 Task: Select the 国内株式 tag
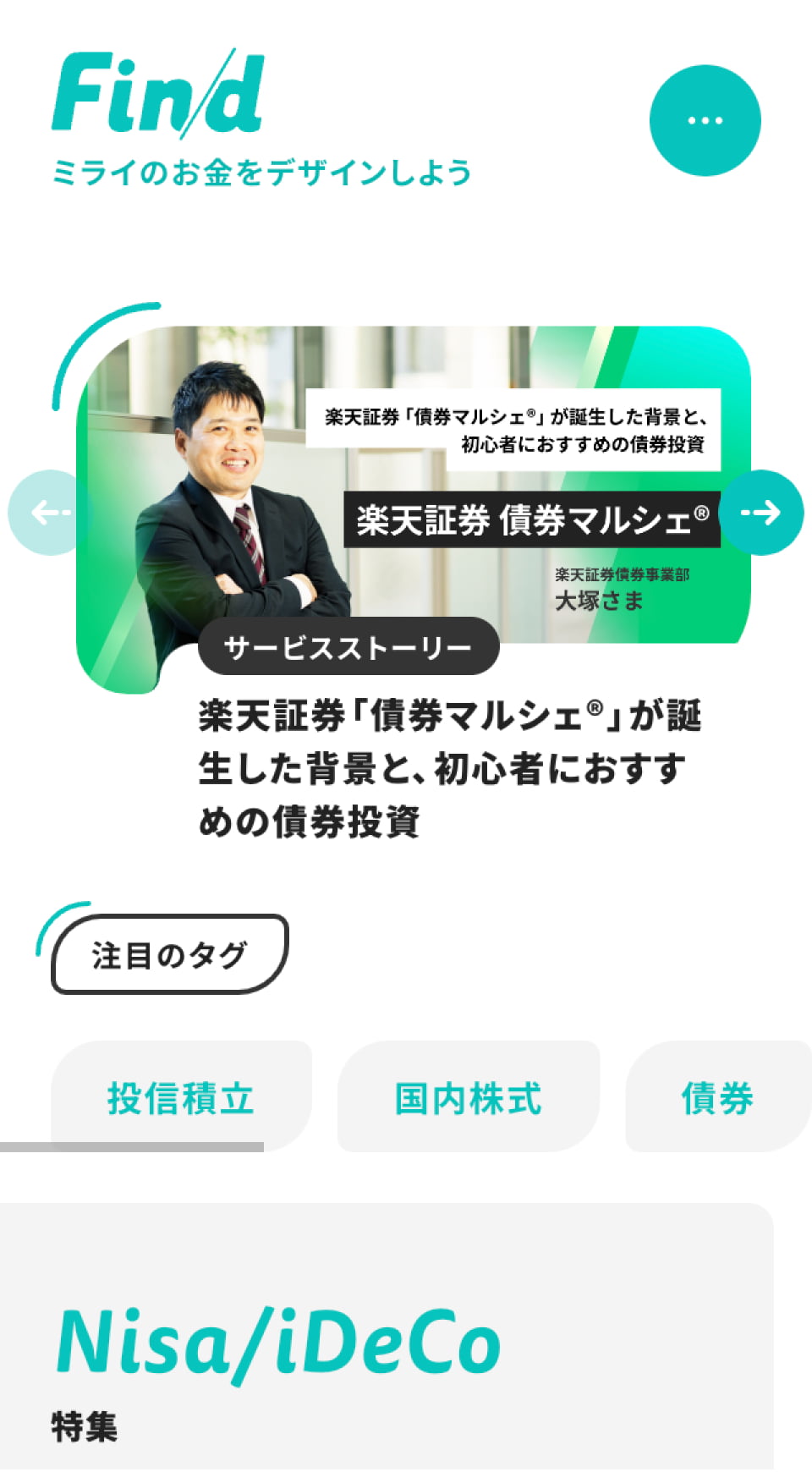coord(468,1097)
